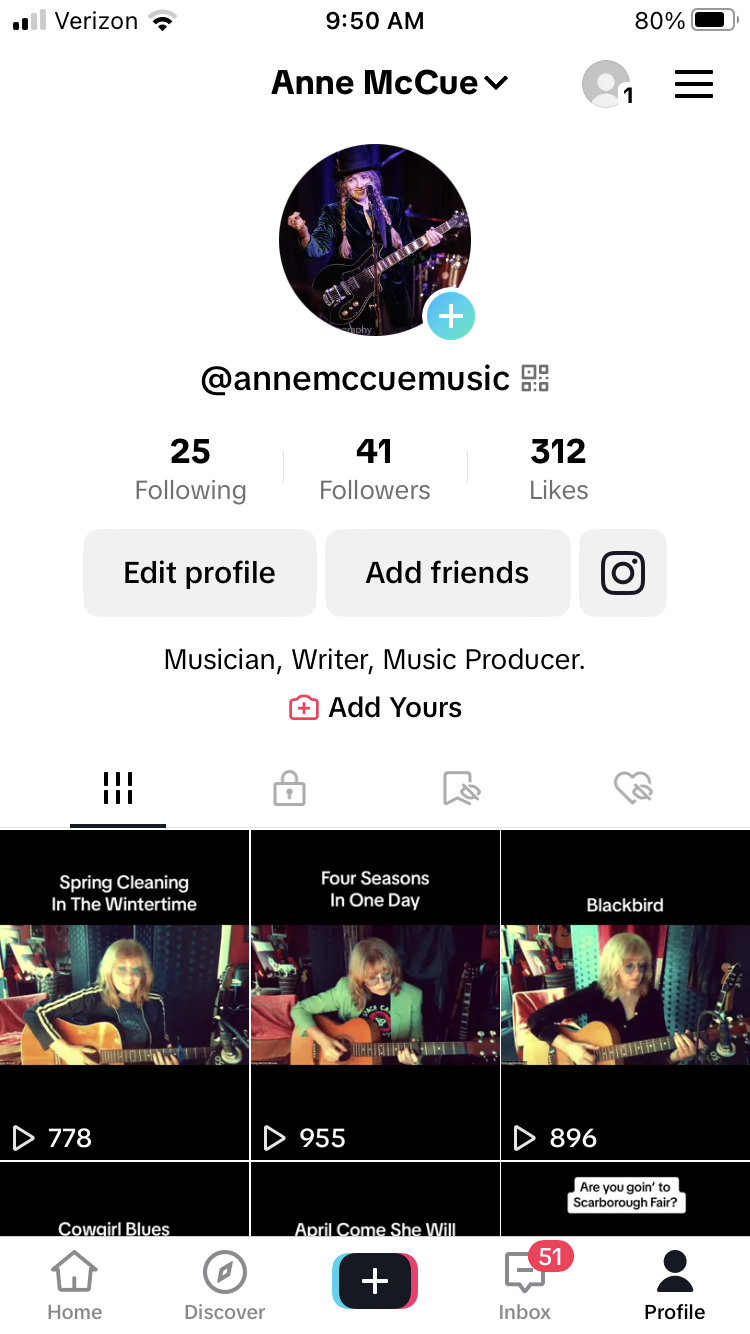The width and height of the screenshot is (750, 1334).
Task: Open the QR code beside @annemccuemusic
Action: (x=535, y=378)
